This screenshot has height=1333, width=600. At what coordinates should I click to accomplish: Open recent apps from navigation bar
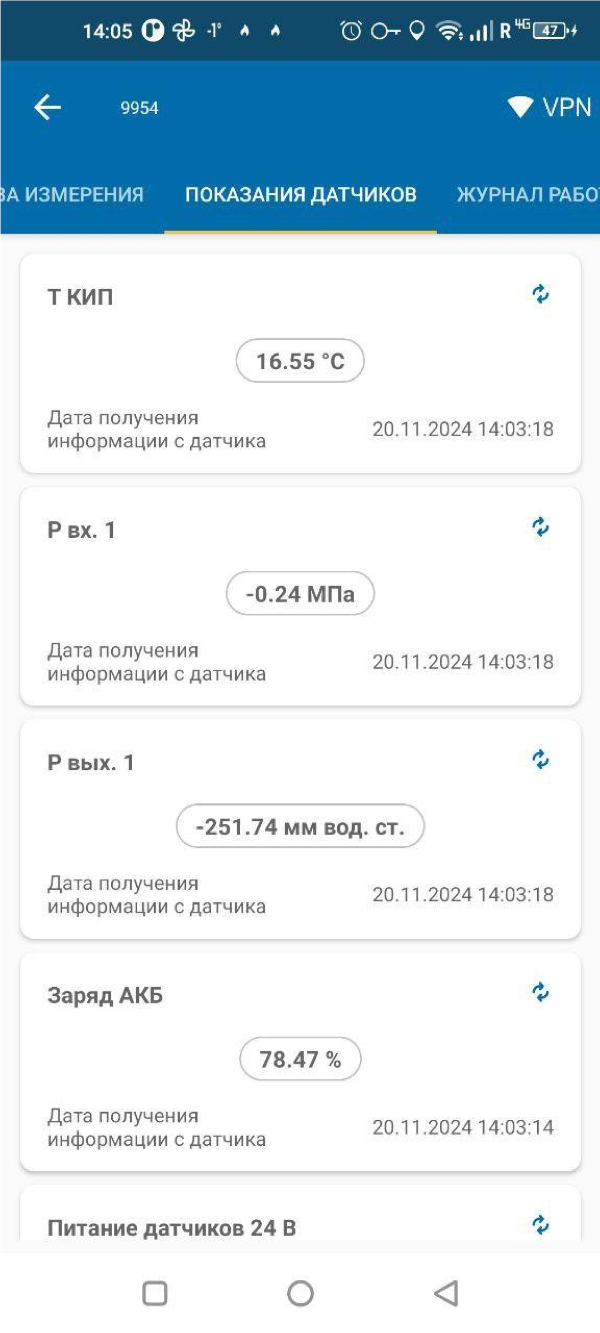pos(155,1293)
